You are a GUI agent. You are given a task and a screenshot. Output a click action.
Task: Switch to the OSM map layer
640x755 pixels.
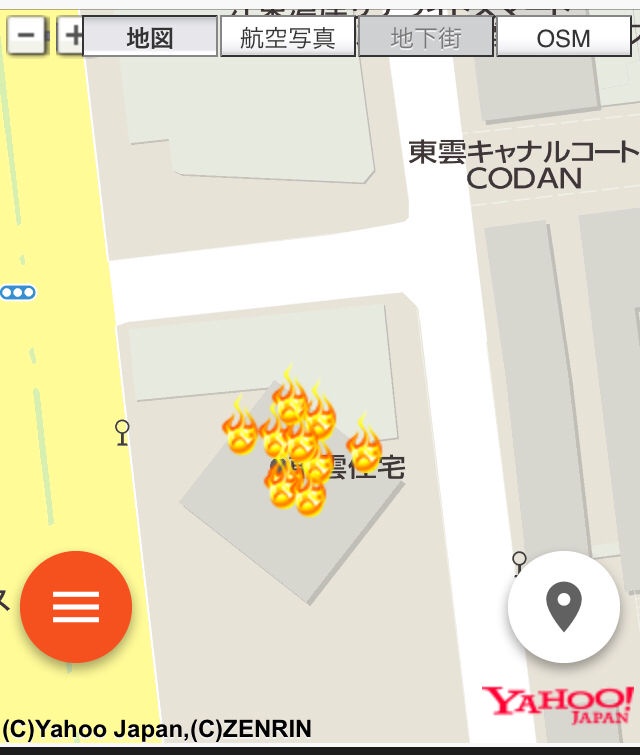point(563,38)
